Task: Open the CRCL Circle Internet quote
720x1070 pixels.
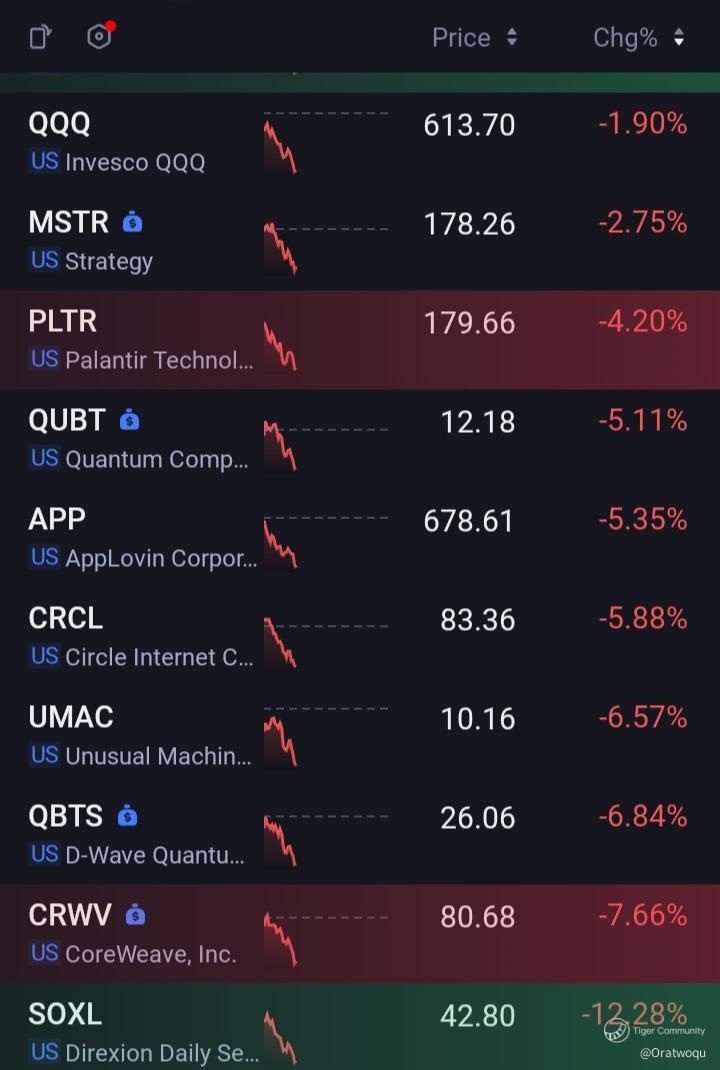Action: (x=140, y=637)
